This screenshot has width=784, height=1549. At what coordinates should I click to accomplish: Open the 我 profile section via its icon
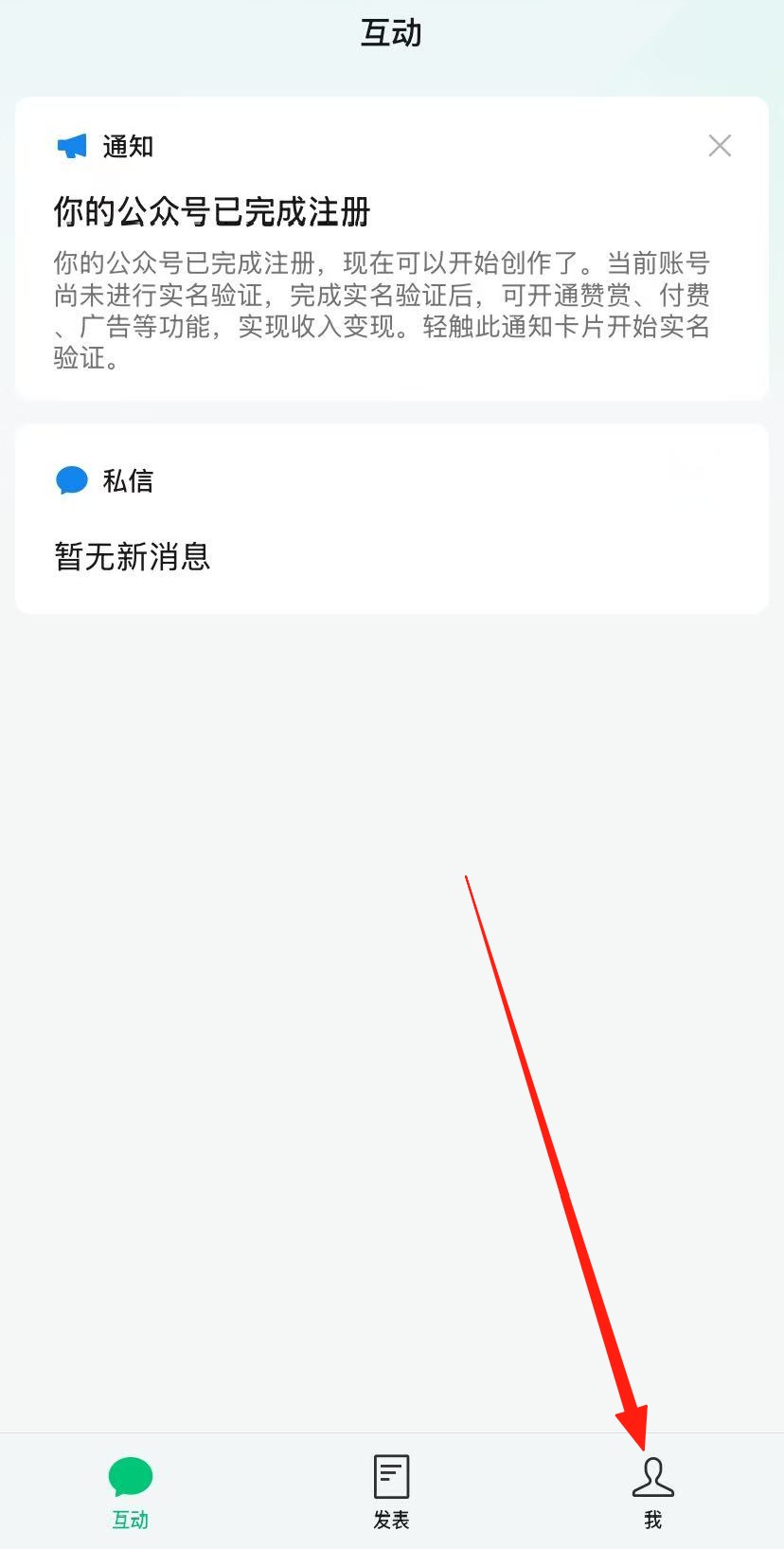(652, 1478)
